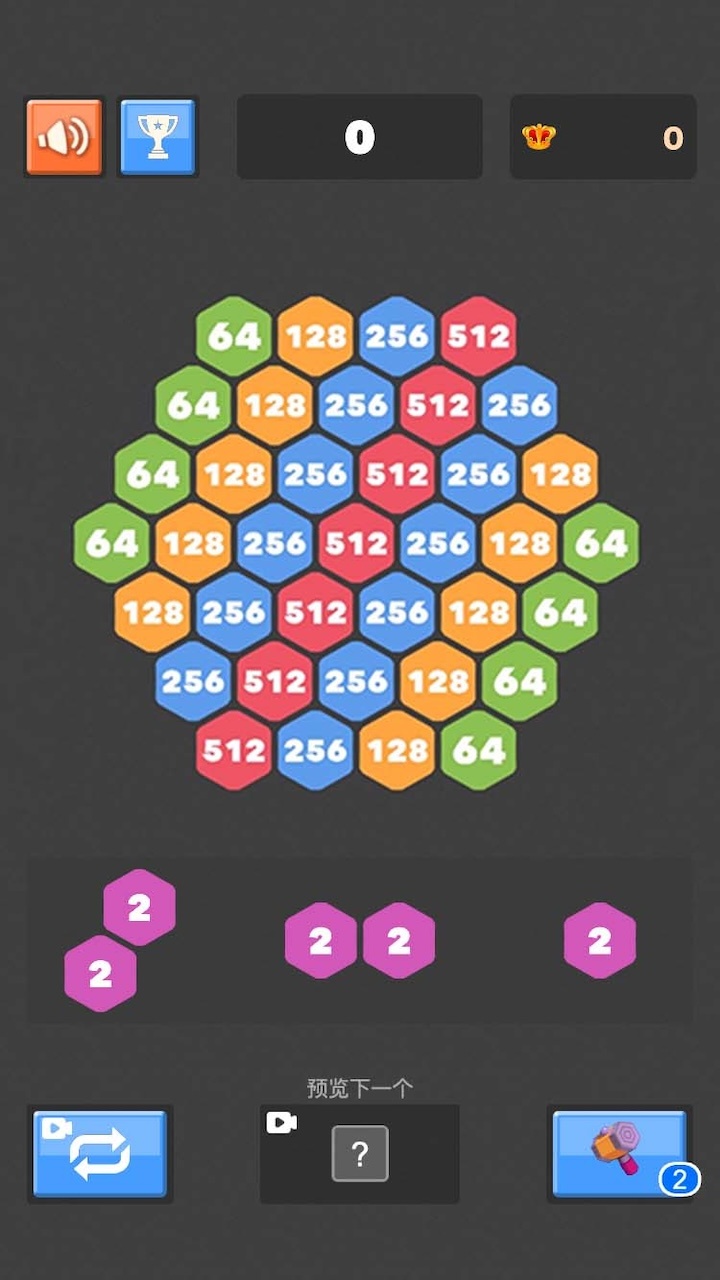Swap pieces with the video refresh button
Image resolution: width=720 pixels, height=1280 pixels.
click(100, 1153)
